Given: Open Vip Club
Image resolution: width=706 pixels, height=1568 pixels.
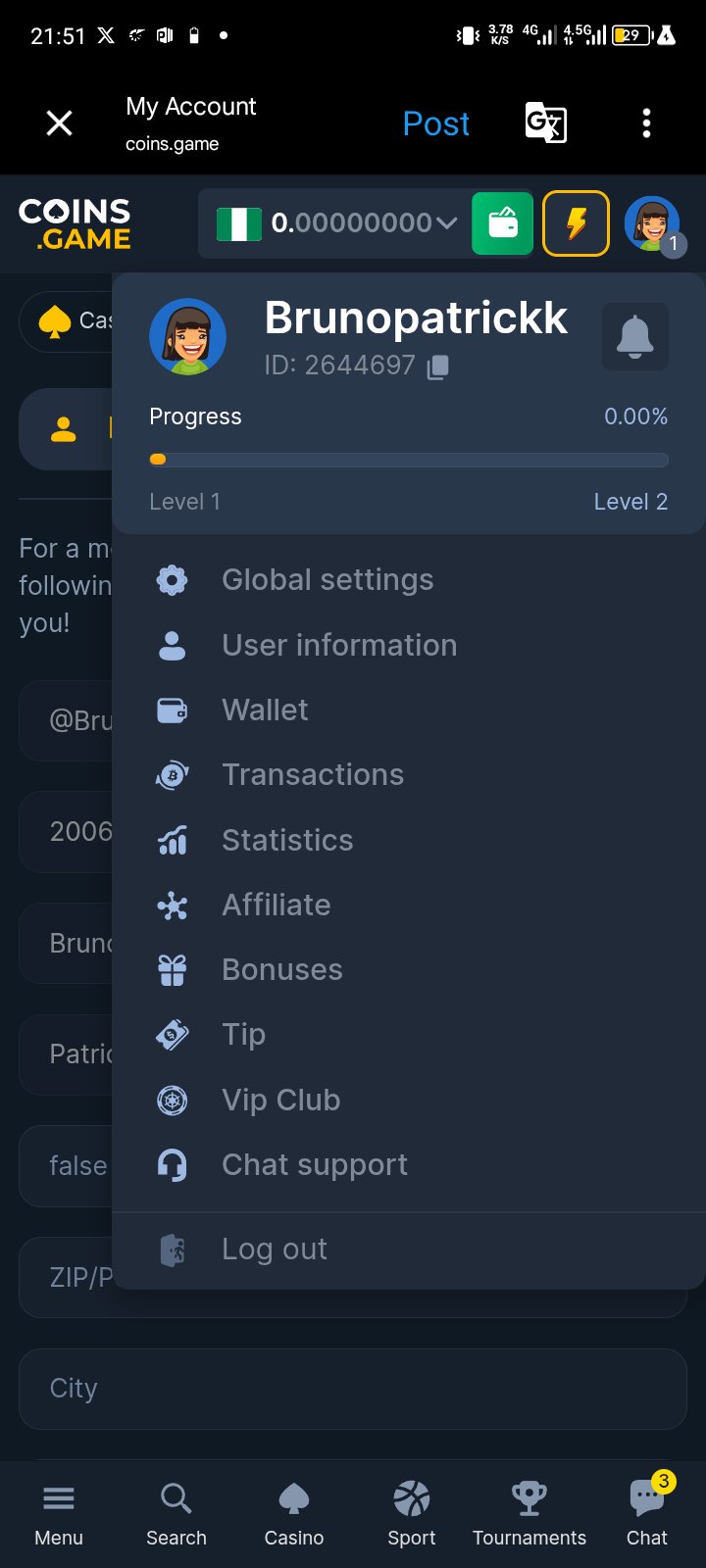Looking at the screenshot, I should point(281,1100).
